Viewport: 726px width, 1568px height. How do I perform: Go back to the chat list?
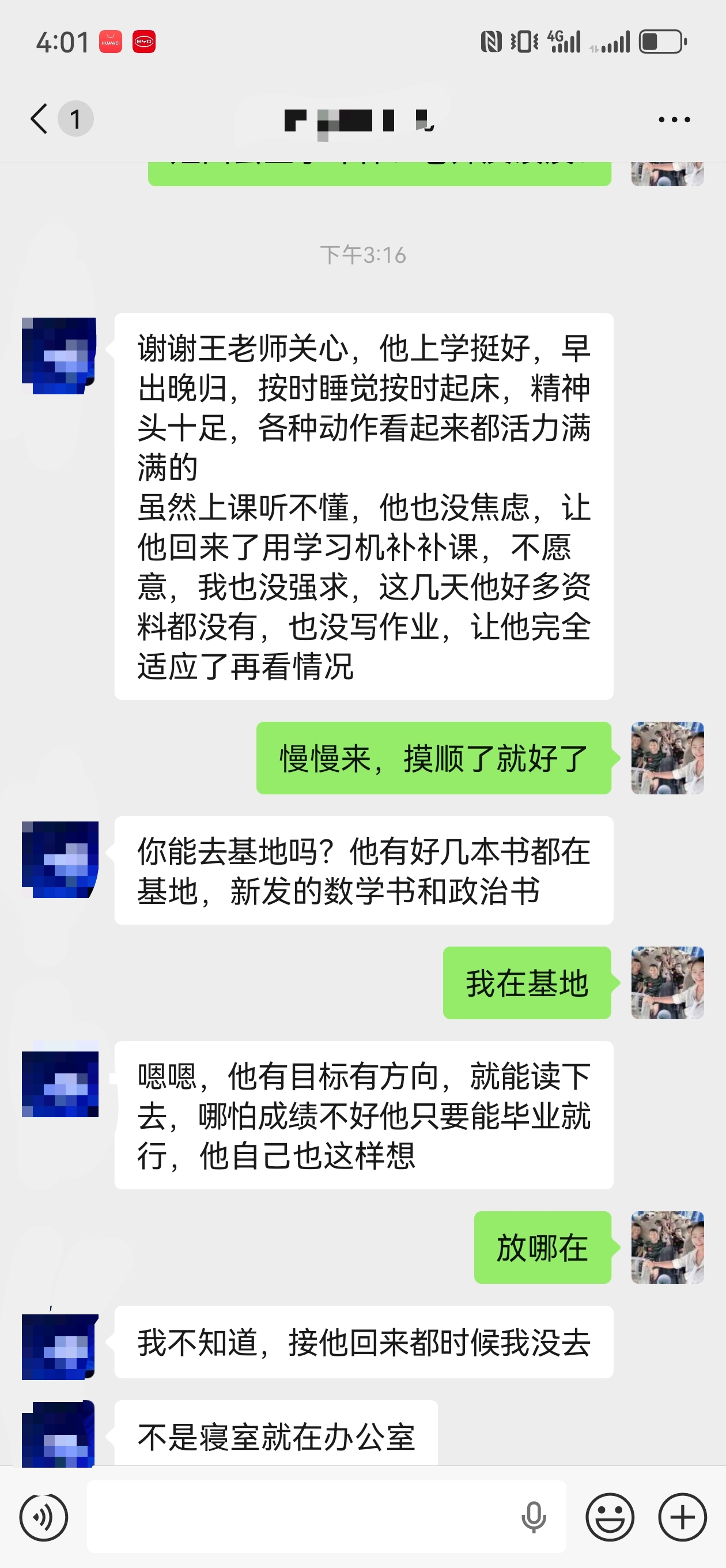(x=40, y=119)
